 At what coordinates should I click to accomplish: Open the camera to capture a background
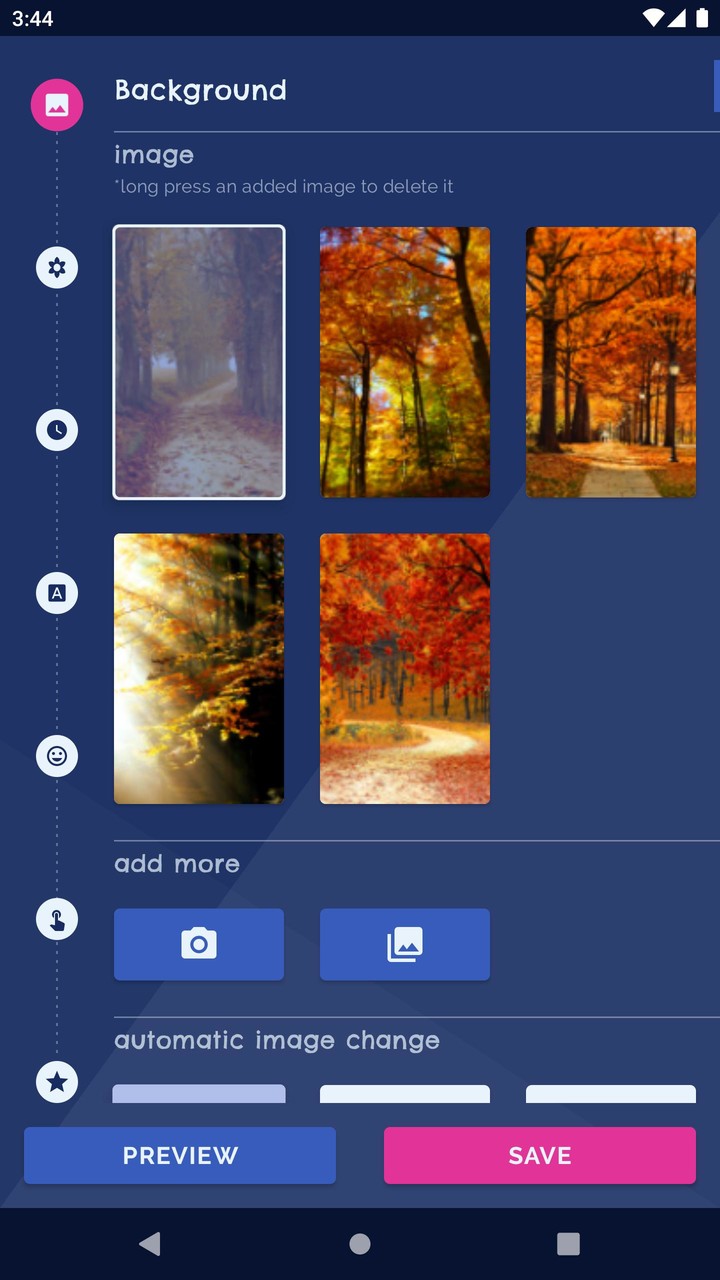tap(198, 944)
